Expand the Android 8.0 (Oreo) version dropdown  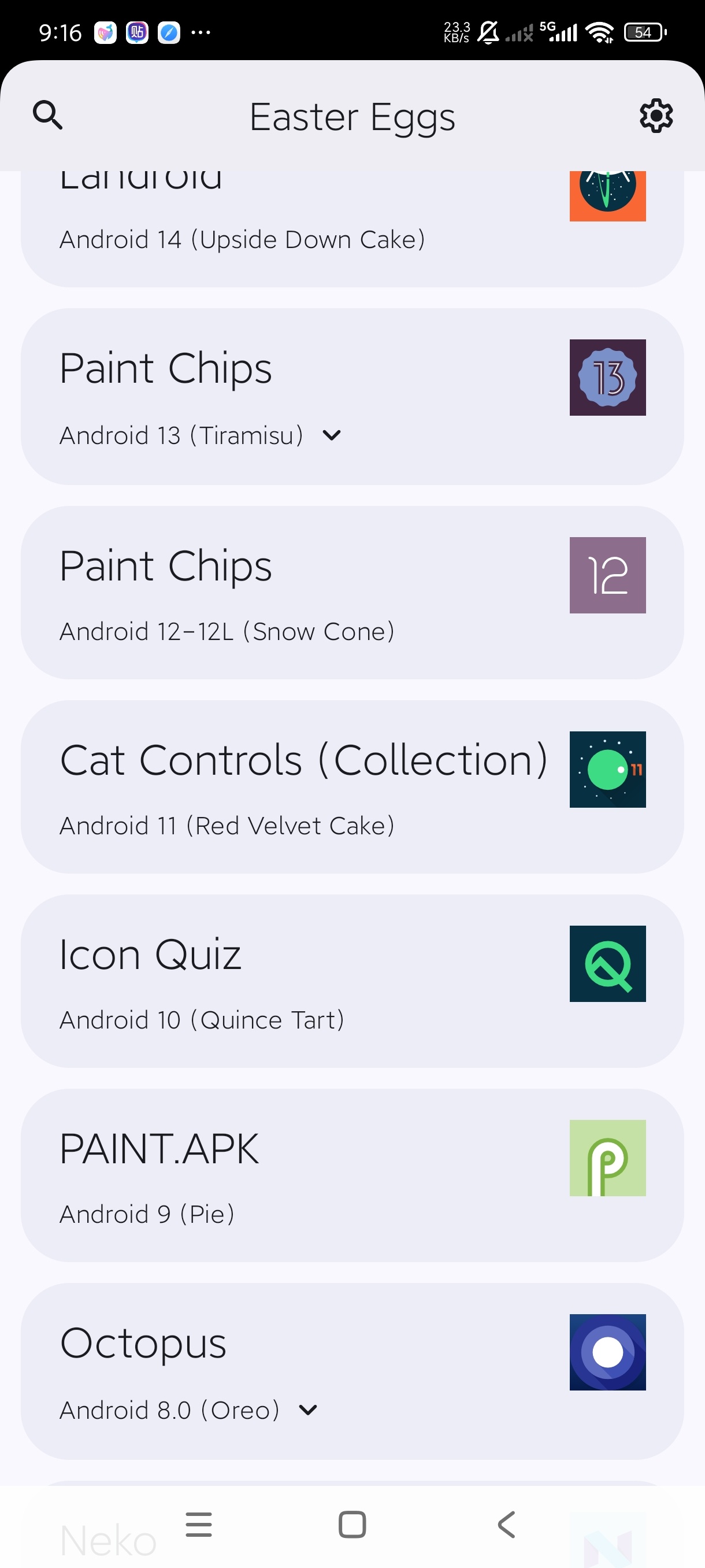309,1410
